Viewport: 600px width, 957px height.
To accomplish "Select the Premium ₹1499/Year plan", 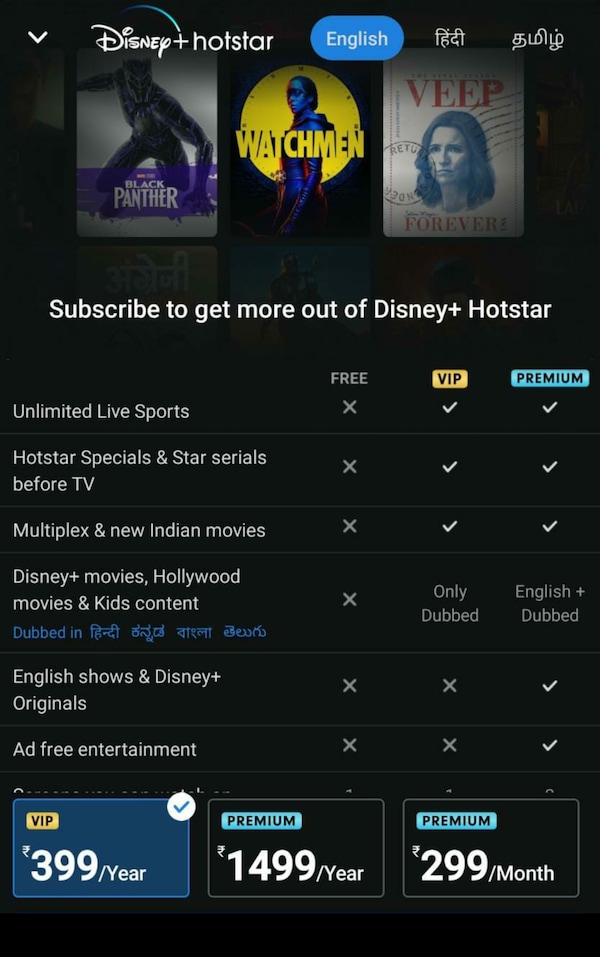I will 296,848.
